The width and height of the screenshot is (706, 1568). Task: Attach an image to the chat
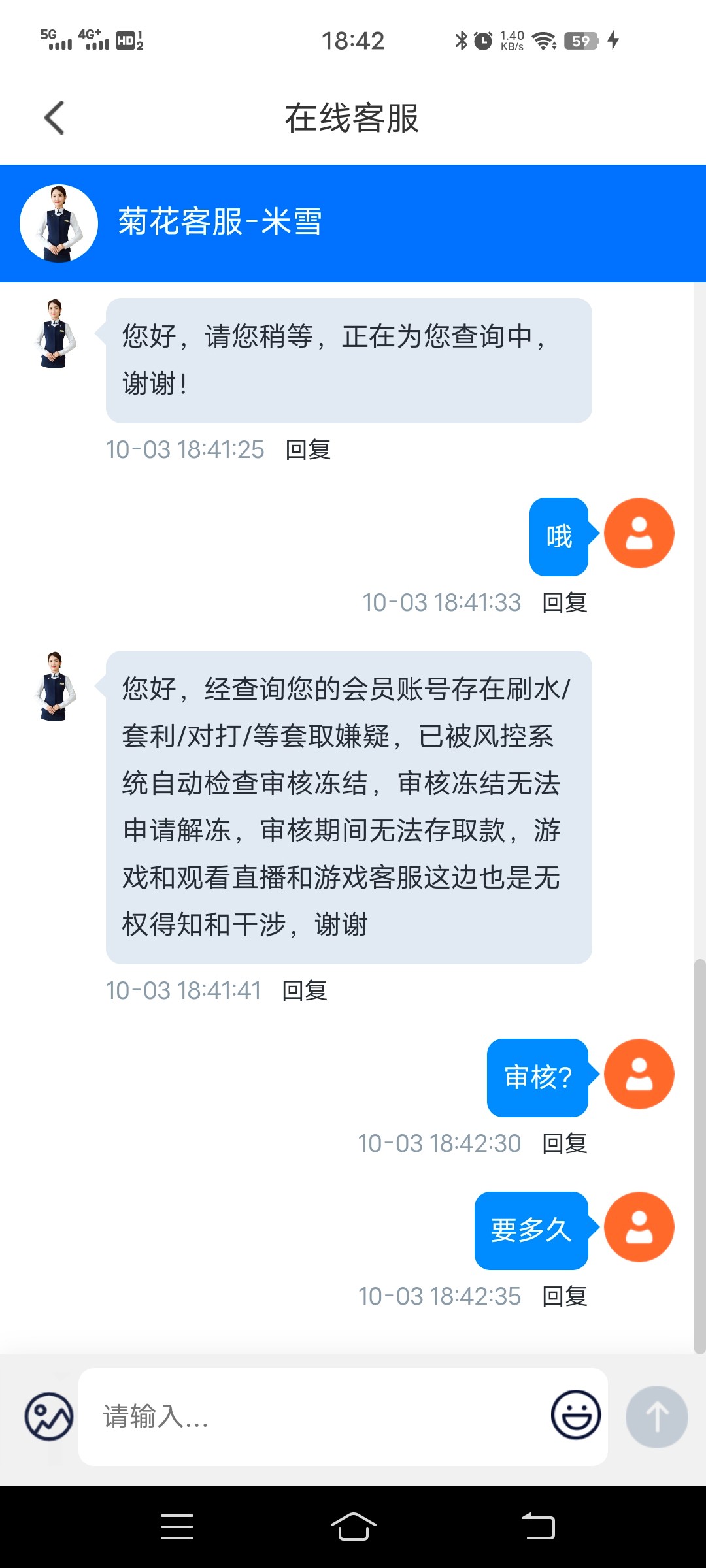(x=49, y=1416)
